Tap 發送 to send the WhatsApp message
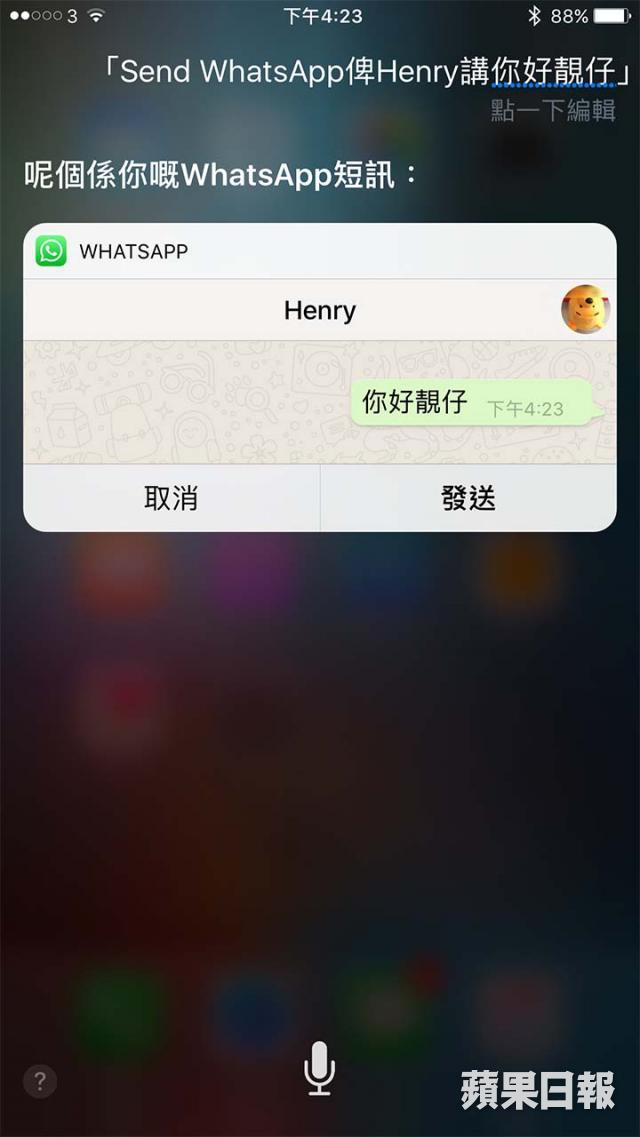640x1137 pixels. (x=468, y=498)
